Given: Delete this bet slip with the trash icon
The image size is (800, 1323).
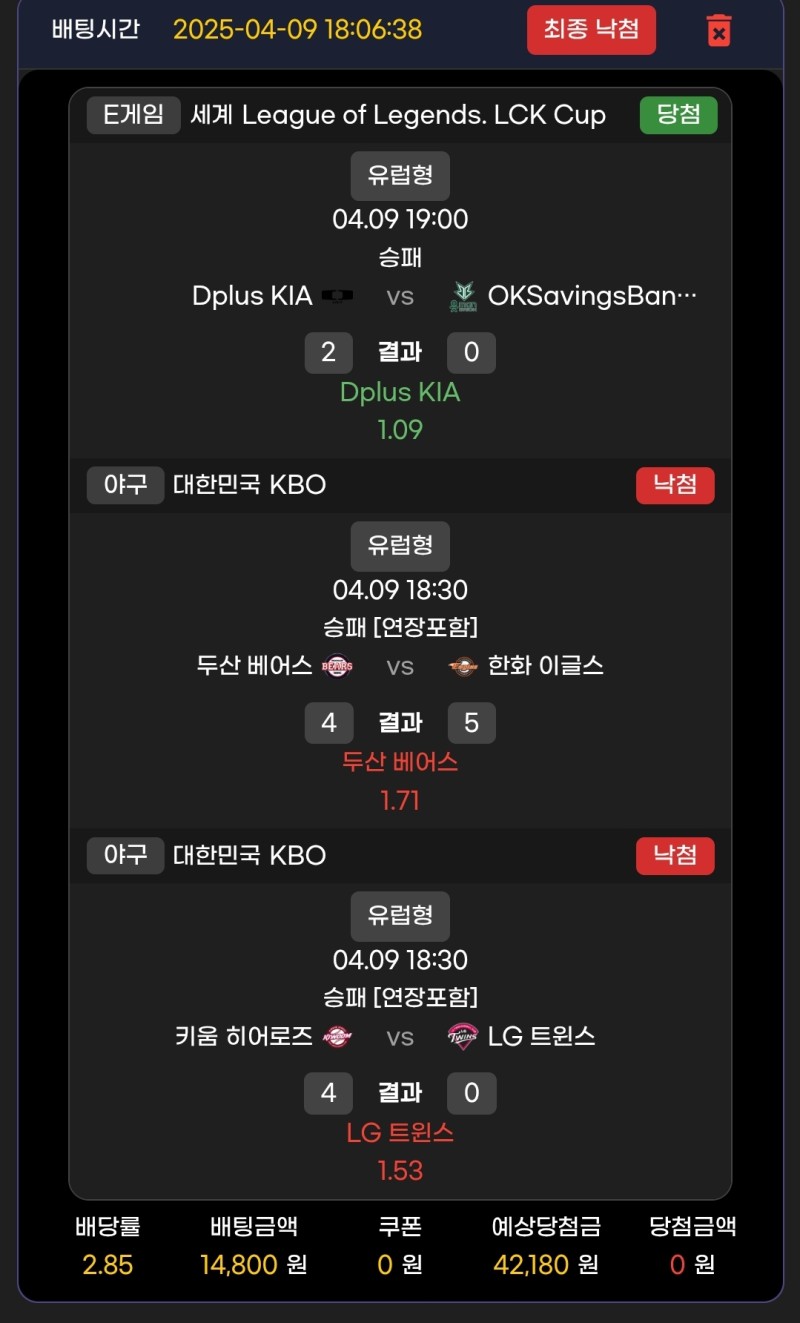Looking at the screenshot, I should pyautogui.click(x=718, y=30).
